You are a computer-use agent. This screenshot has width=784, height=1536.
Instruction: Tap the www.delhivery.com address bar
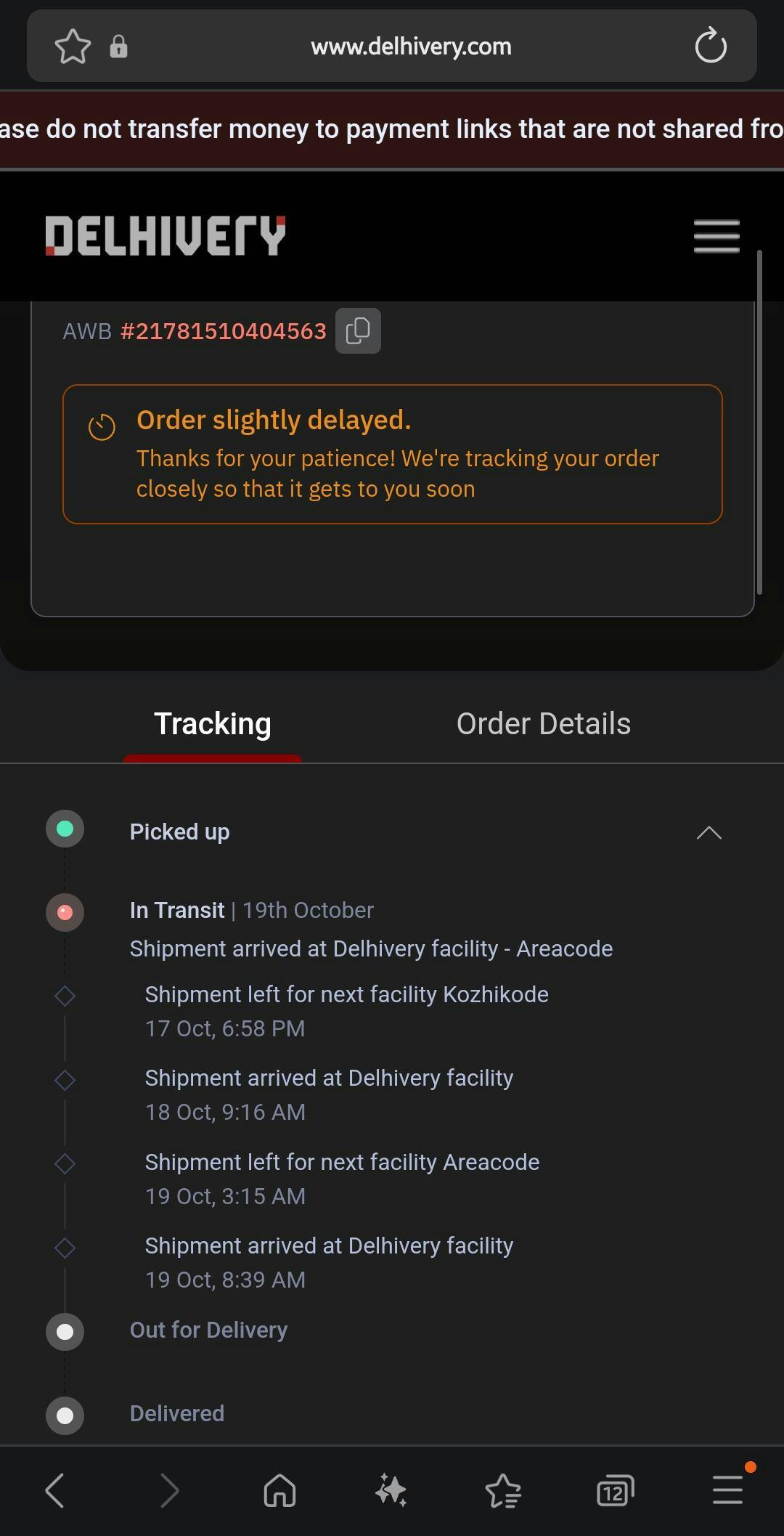pyautogui.click(x=411, y=46)
